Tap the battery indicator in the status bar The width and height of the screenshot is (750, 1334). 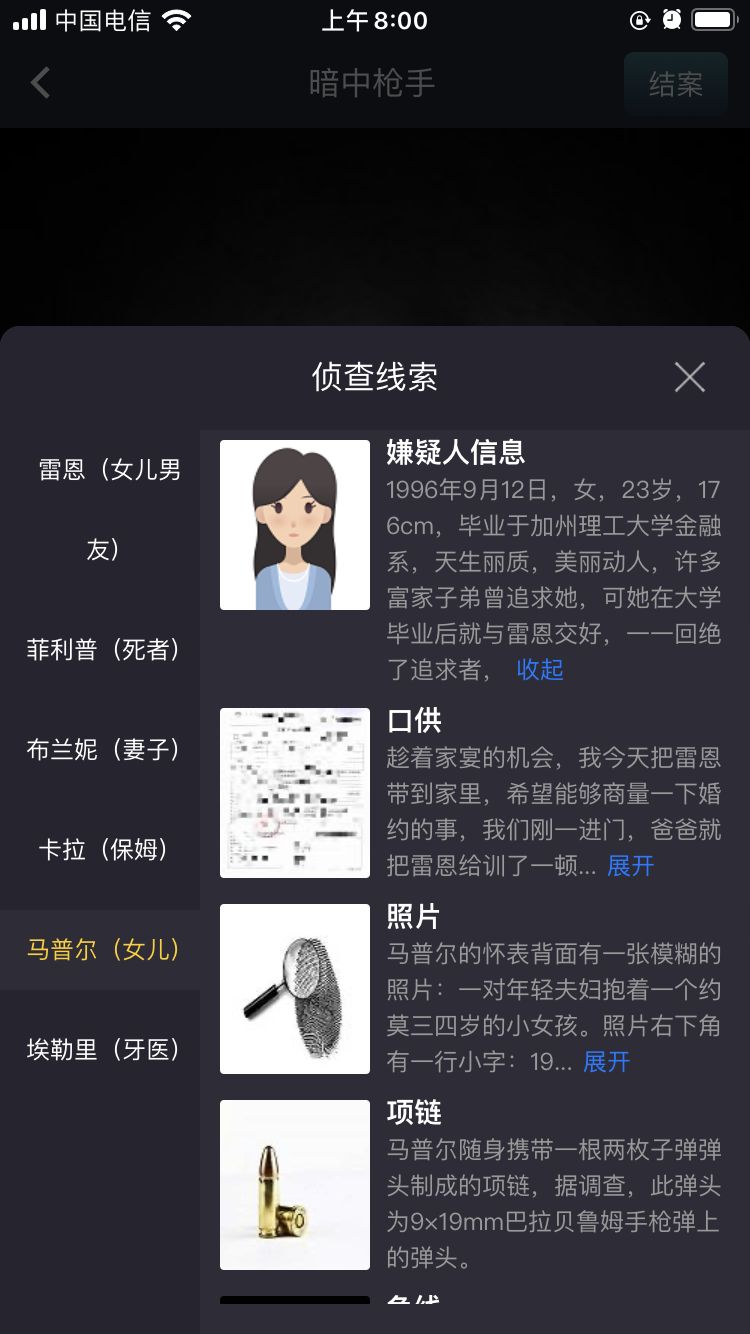pyautogui.click(x=714, y=20)
